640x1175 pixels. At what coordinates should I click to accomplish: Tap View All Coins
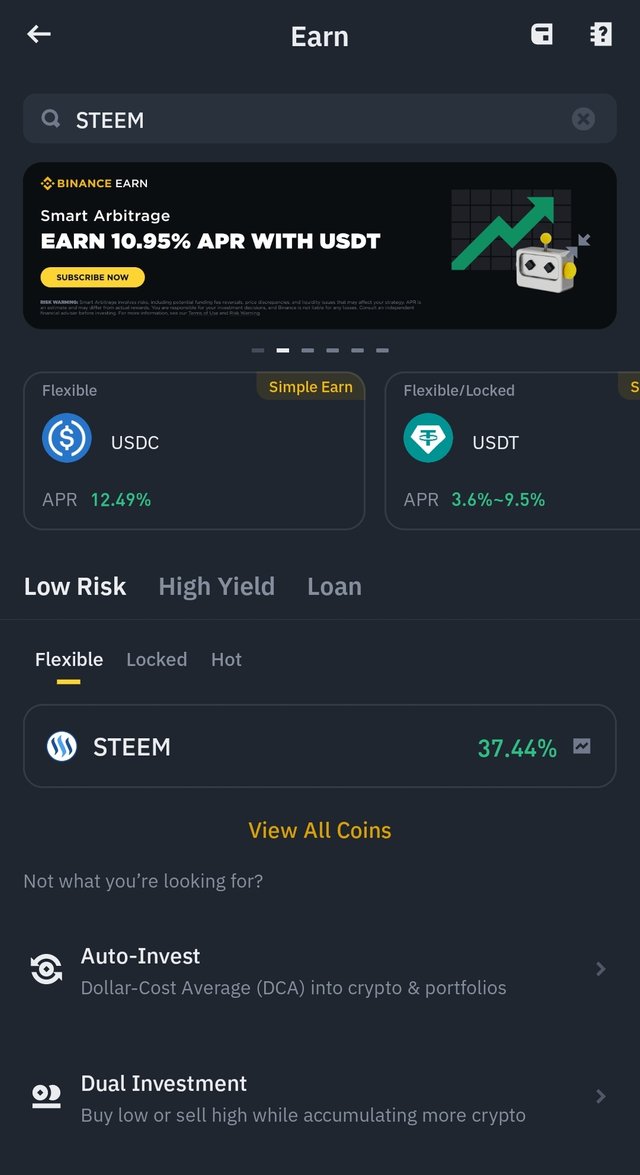(x=320, y=830)
